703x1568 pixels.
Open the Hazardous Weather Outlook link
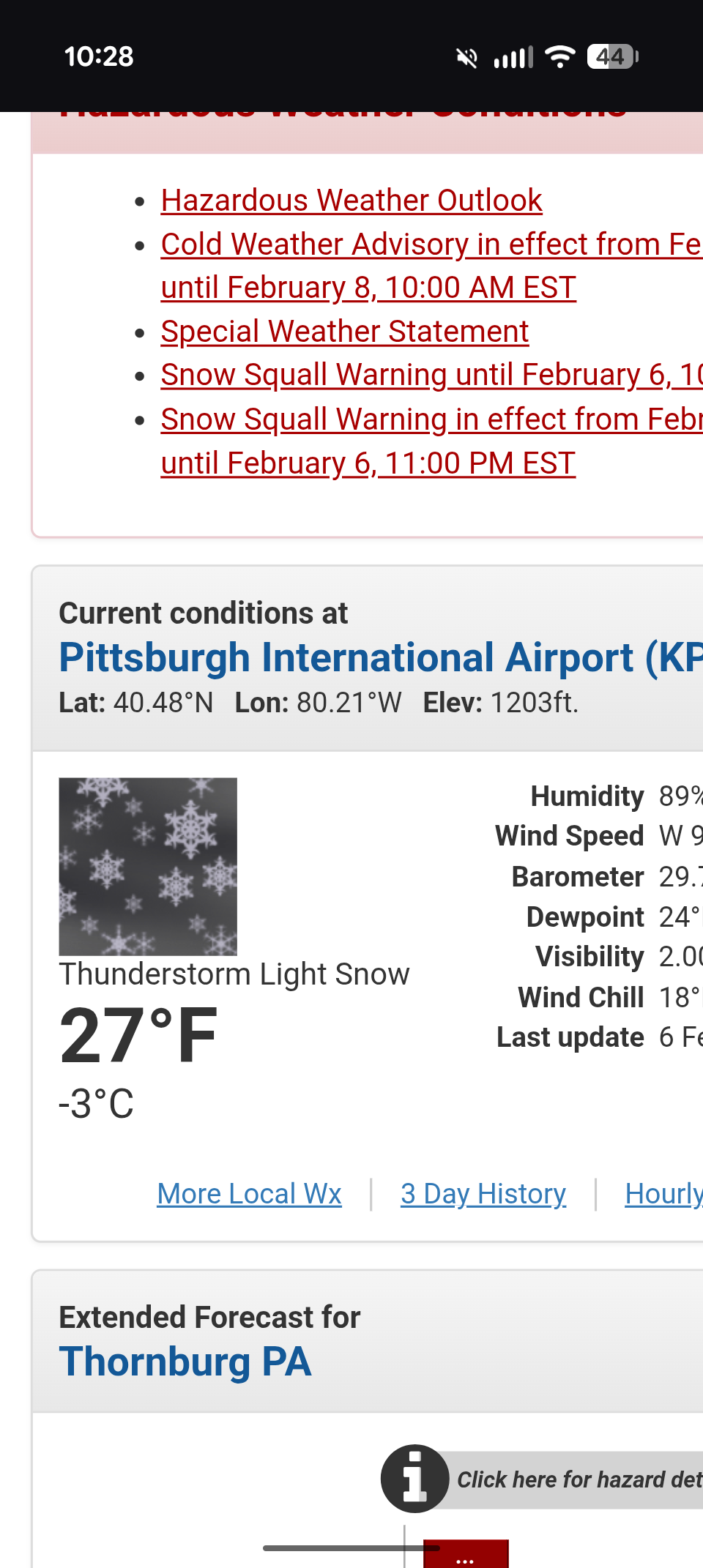point(351,200)
